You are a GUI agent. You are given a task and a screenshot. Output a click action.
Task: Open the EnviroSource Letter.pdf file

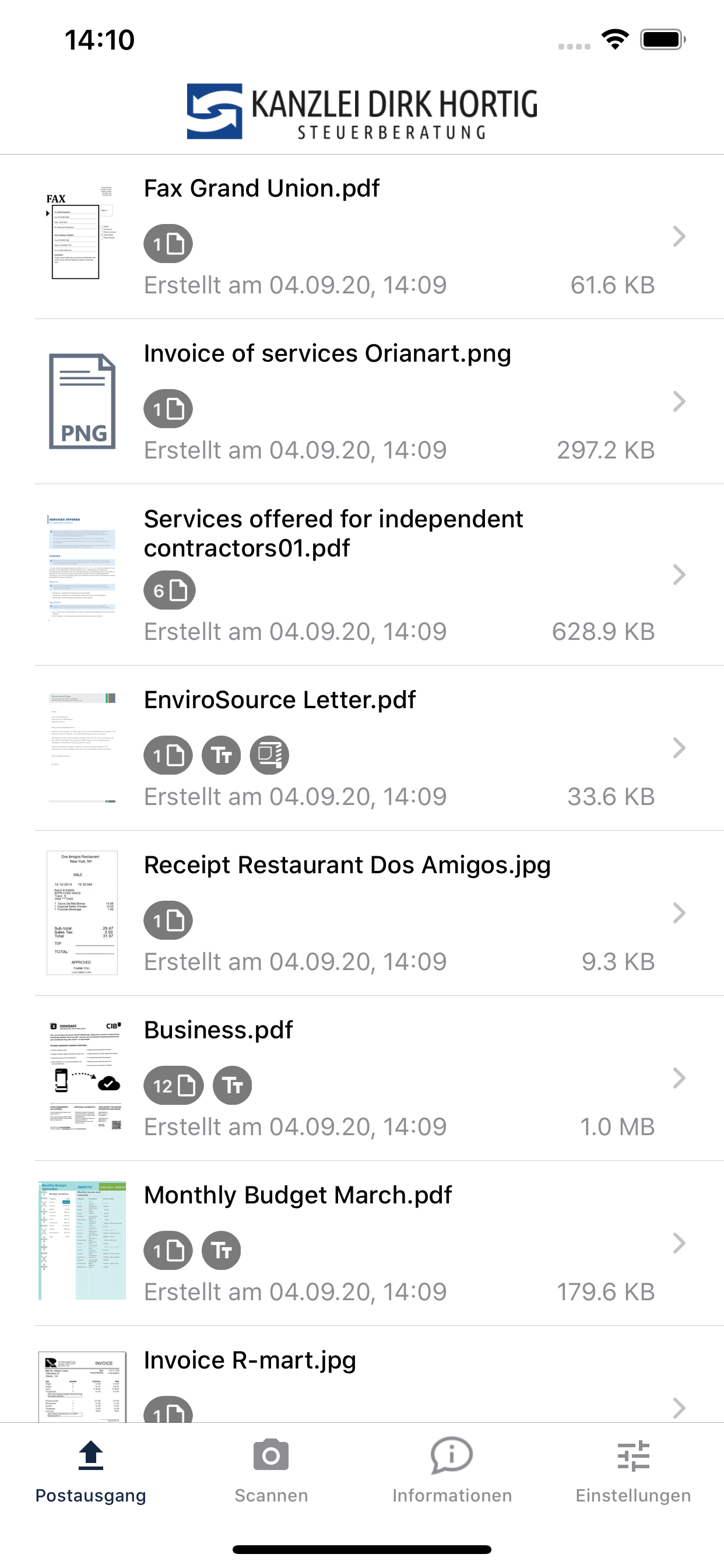click(362, 747)
